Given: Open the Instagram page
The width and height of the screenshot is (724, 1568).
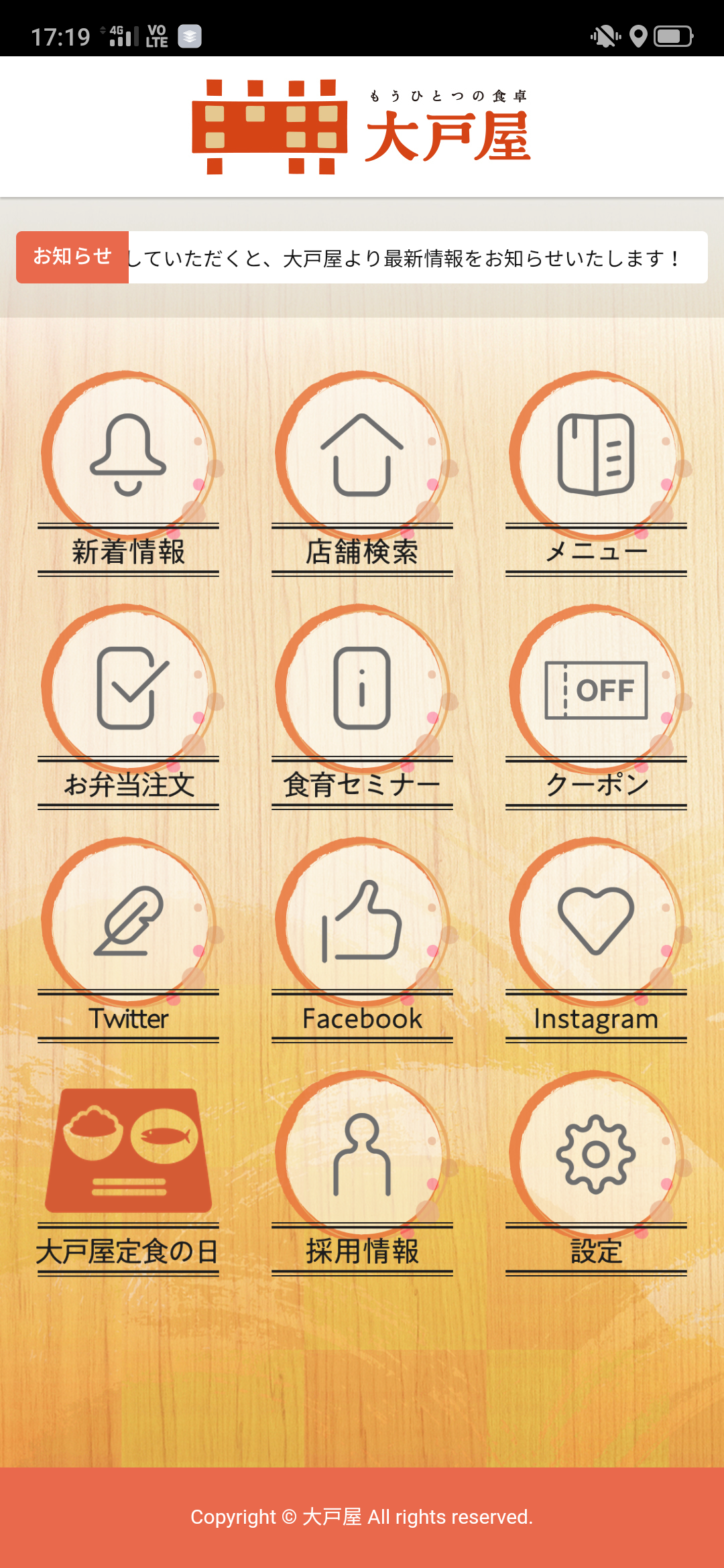Looking at the screenshot, I should (596, 939).
